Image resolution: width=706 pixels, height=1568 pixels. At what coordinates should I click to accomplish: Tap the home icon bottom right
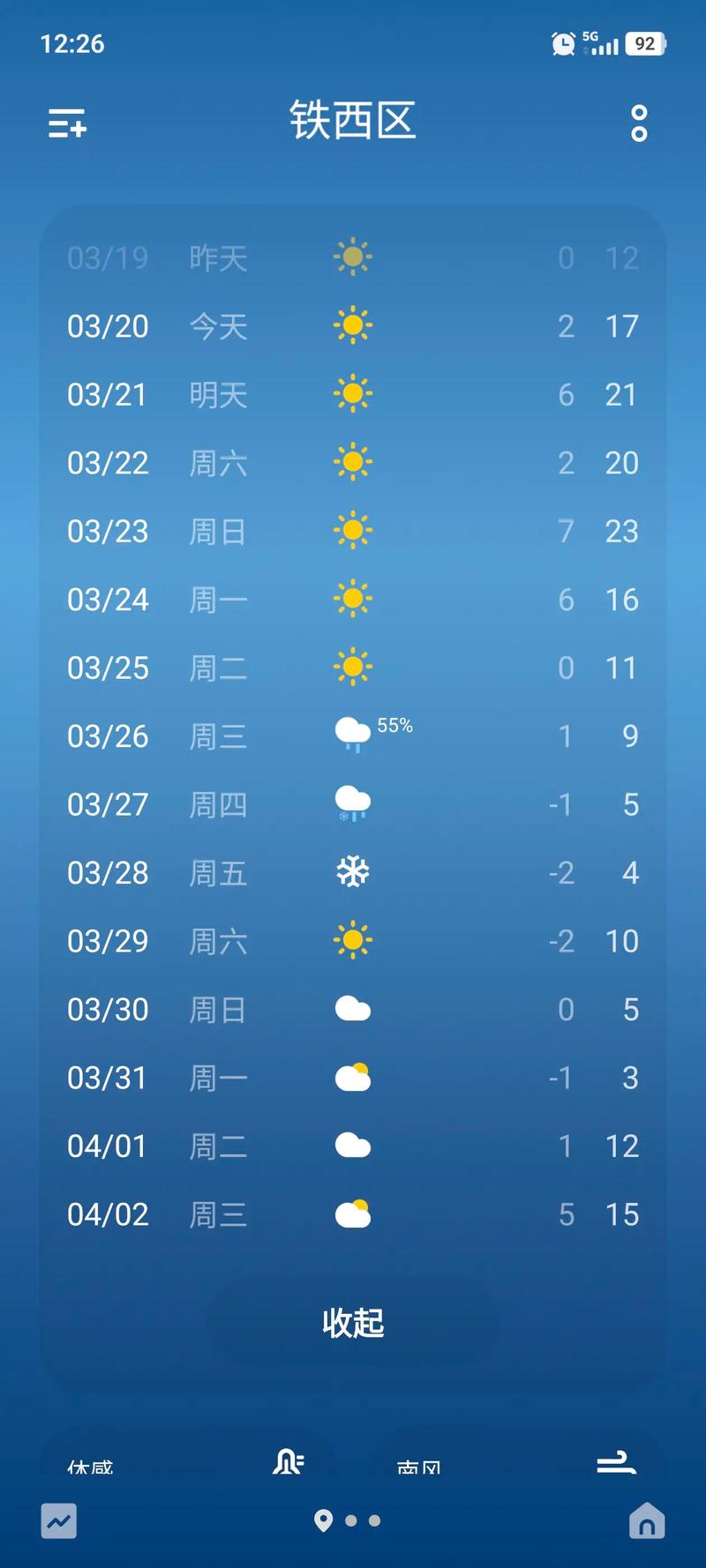(647, 1521)
